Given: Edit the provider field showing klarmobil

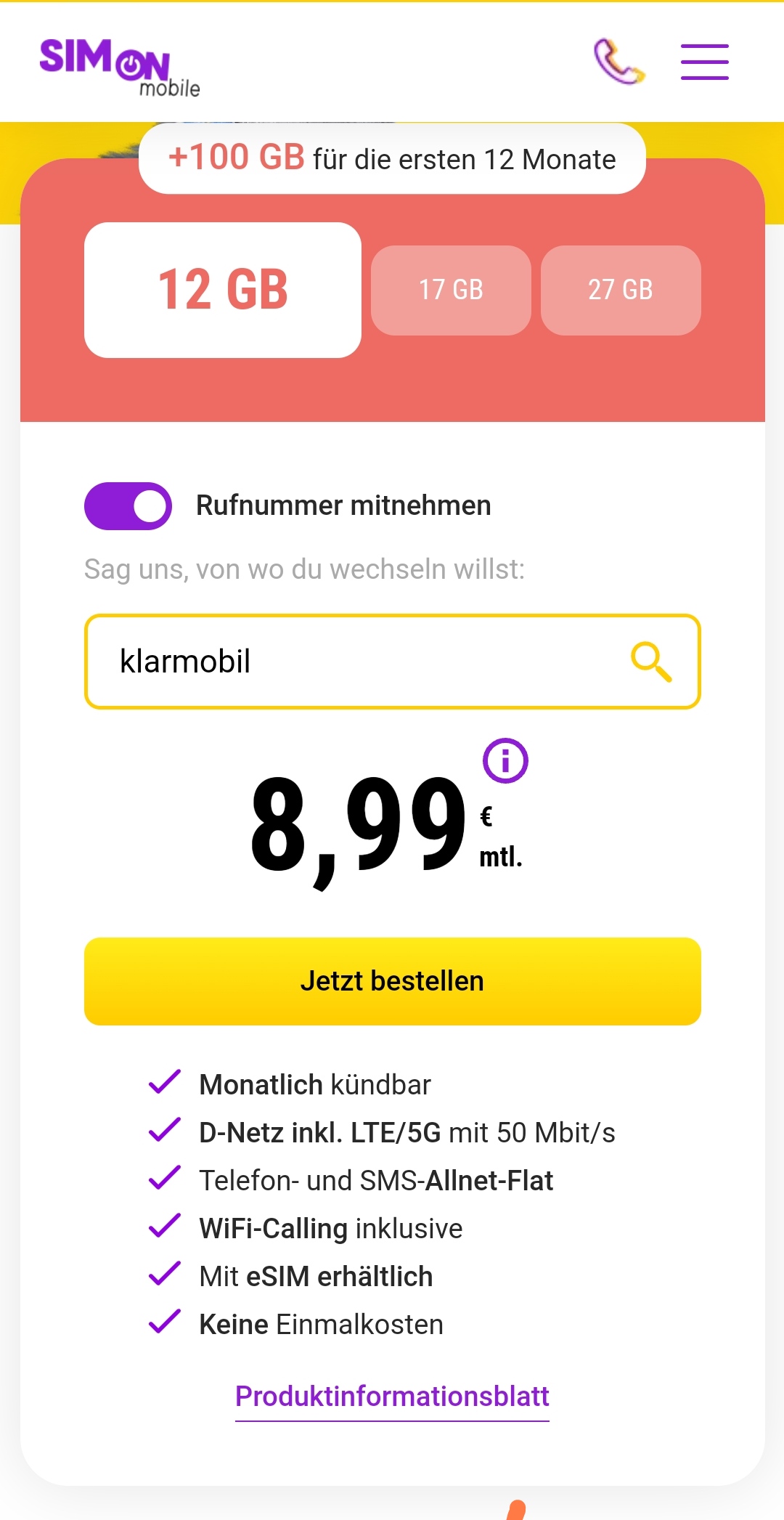Looking at the screenshot, I should [x=356, y=662].
